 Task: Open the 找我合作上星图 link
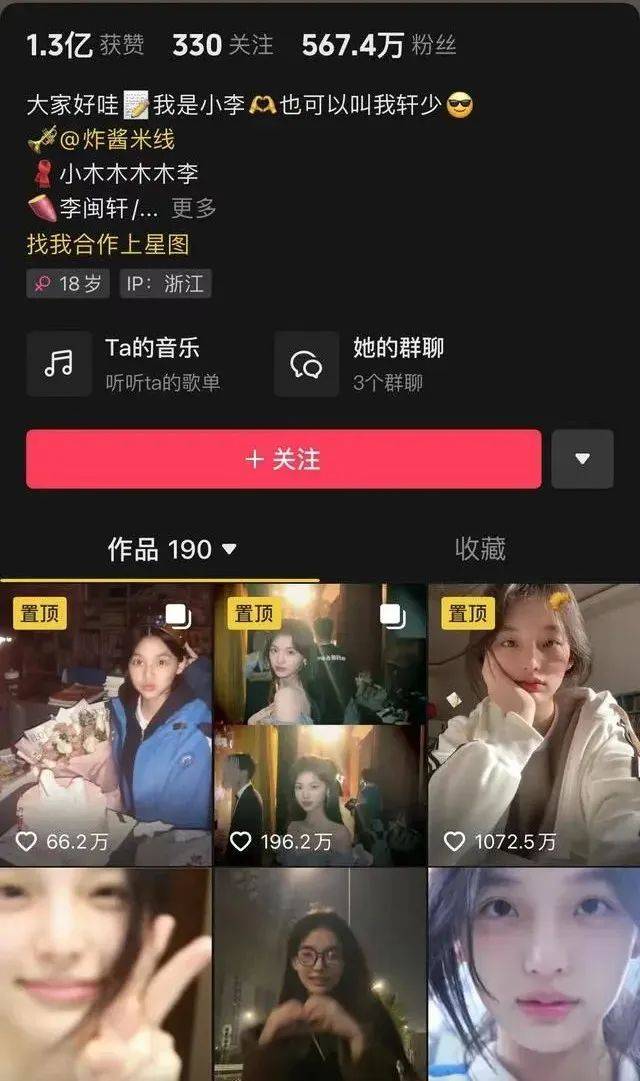tap(108, 244)
